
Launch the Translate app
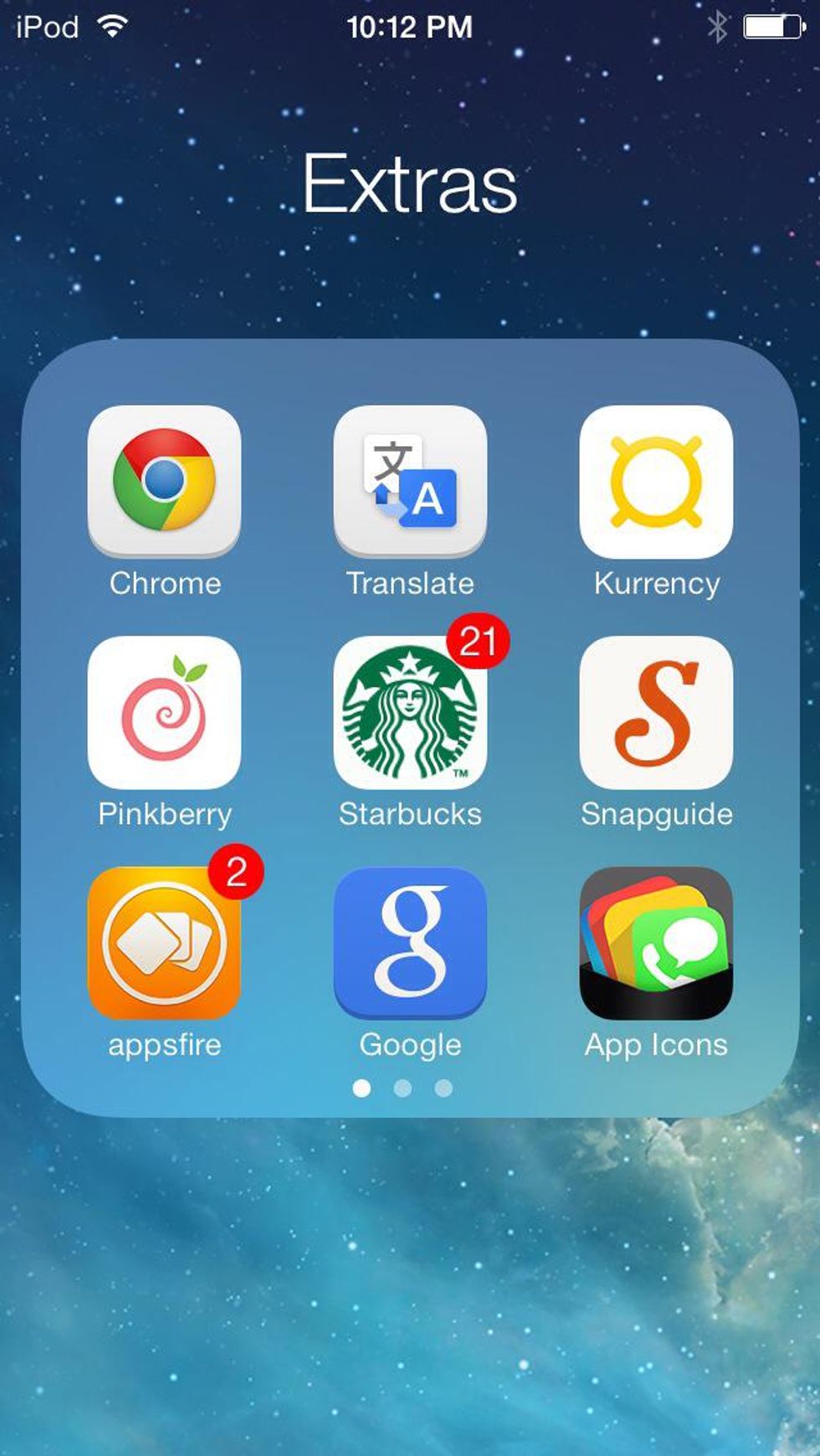click(x=410, y=481)
